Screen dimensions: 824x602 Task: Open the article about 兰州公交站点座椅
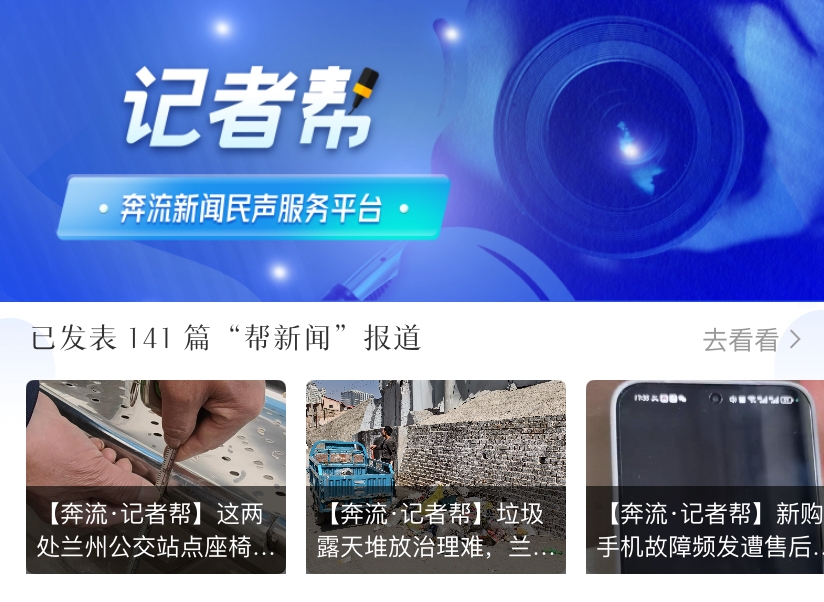pos(156,477)
